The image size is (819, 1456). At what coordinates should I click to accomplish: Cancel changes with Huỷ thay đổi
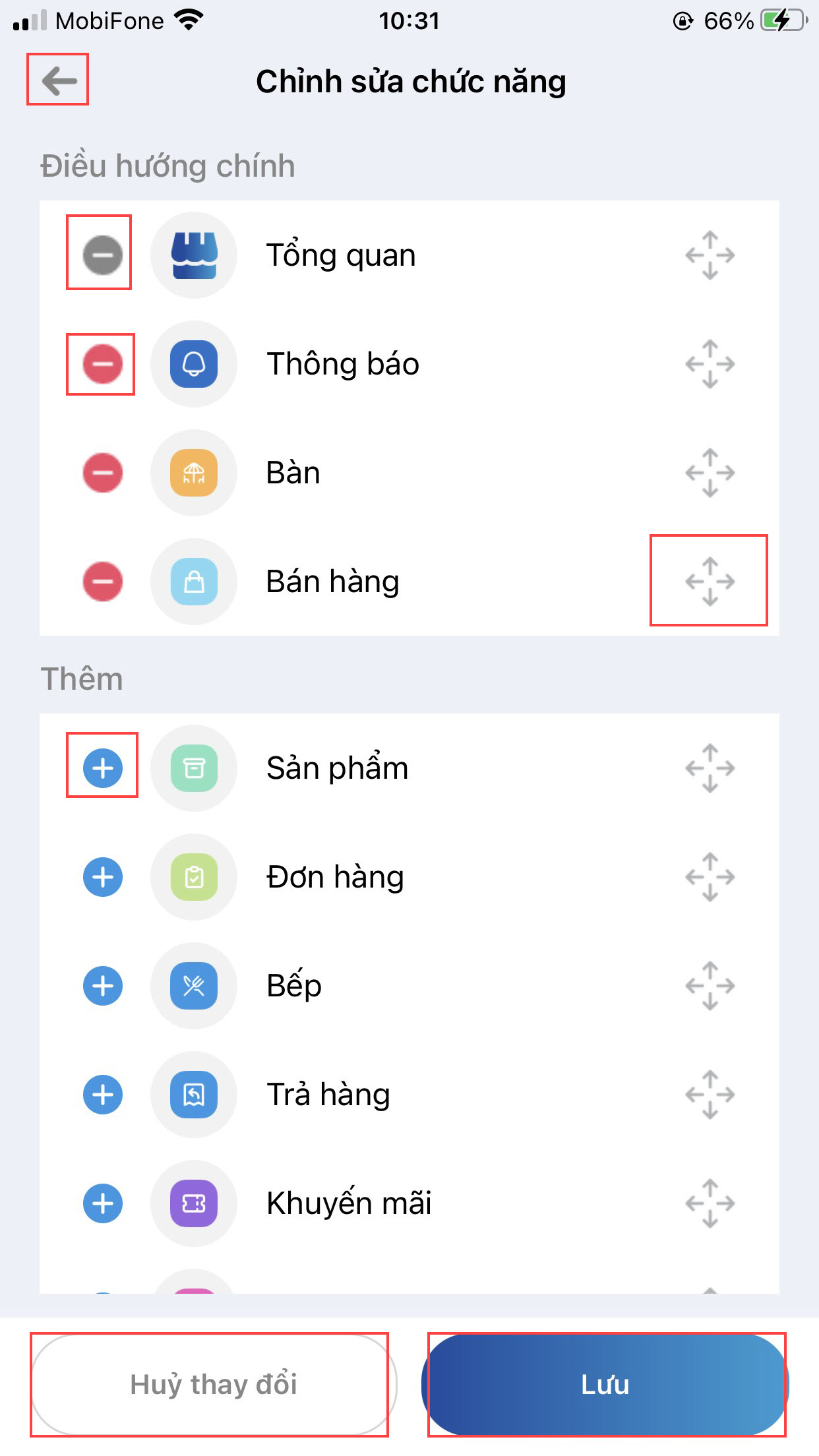[213, 1384]
